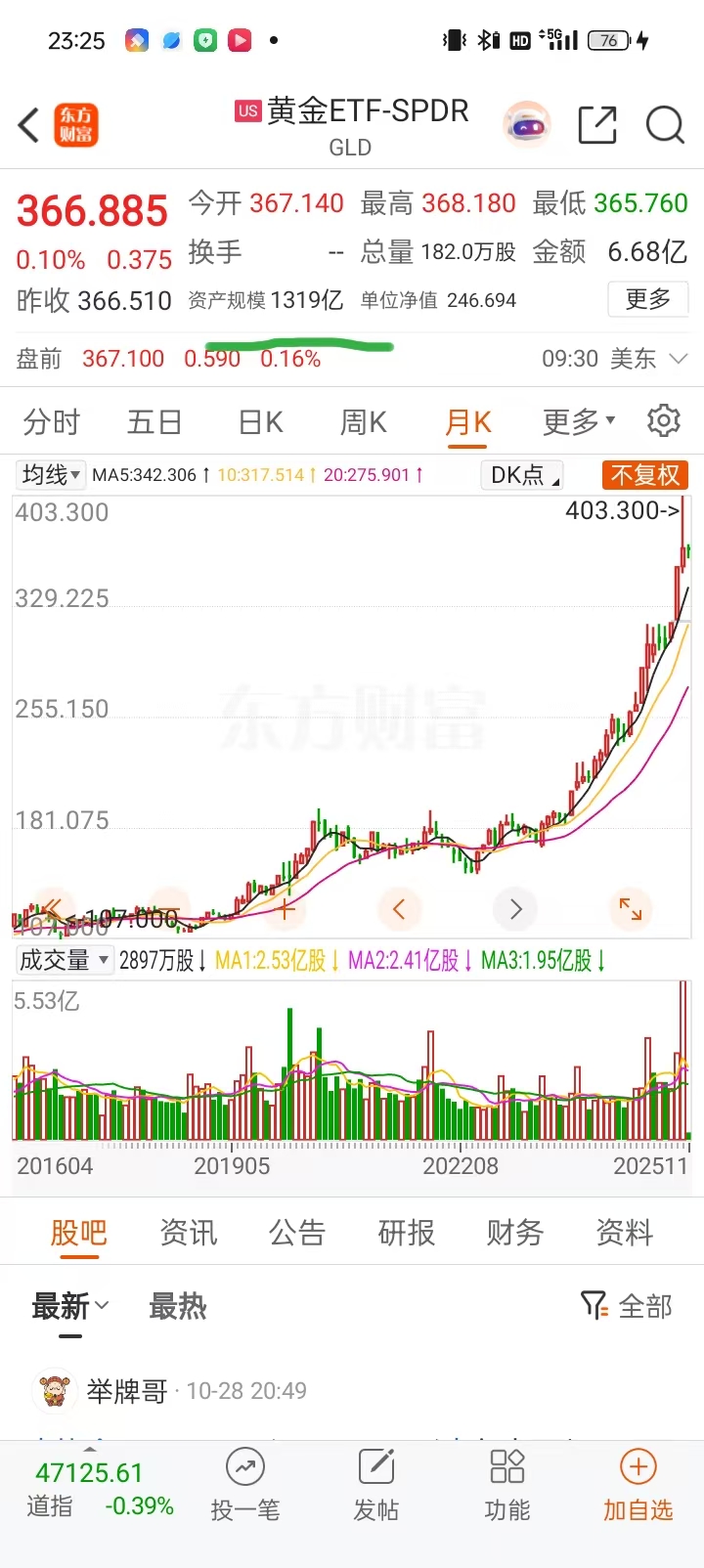
Task: Tap 更多 to show more quote data
Action: [648, 299]
